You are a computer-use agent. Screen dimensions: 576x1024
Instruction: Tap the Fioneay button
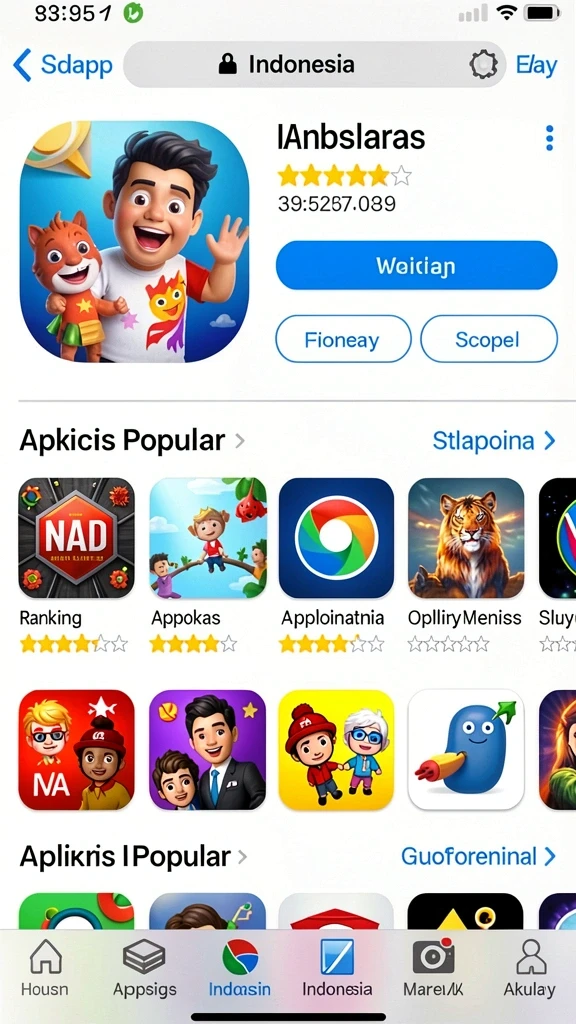[344, 339]
